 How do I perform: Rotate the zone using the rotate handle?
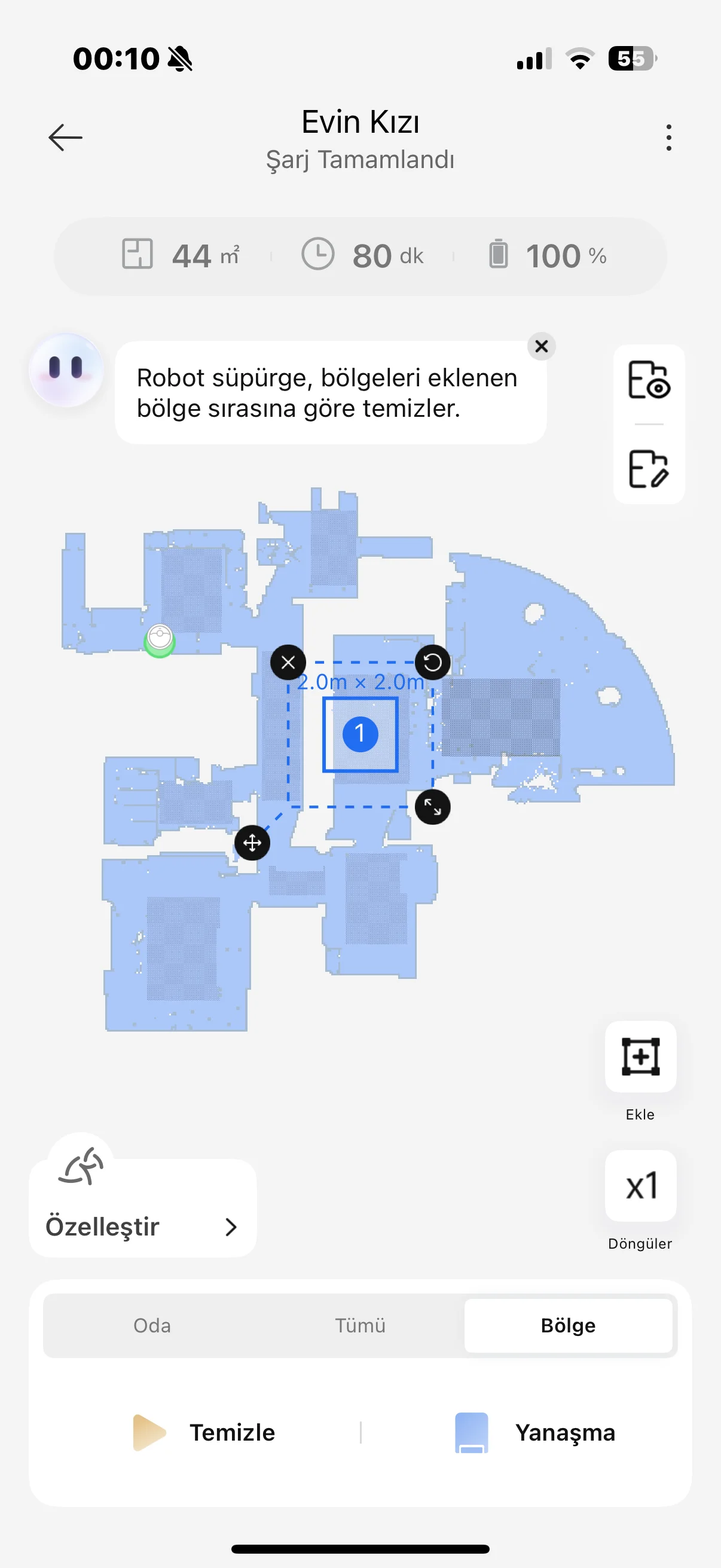tap(433, 662)
